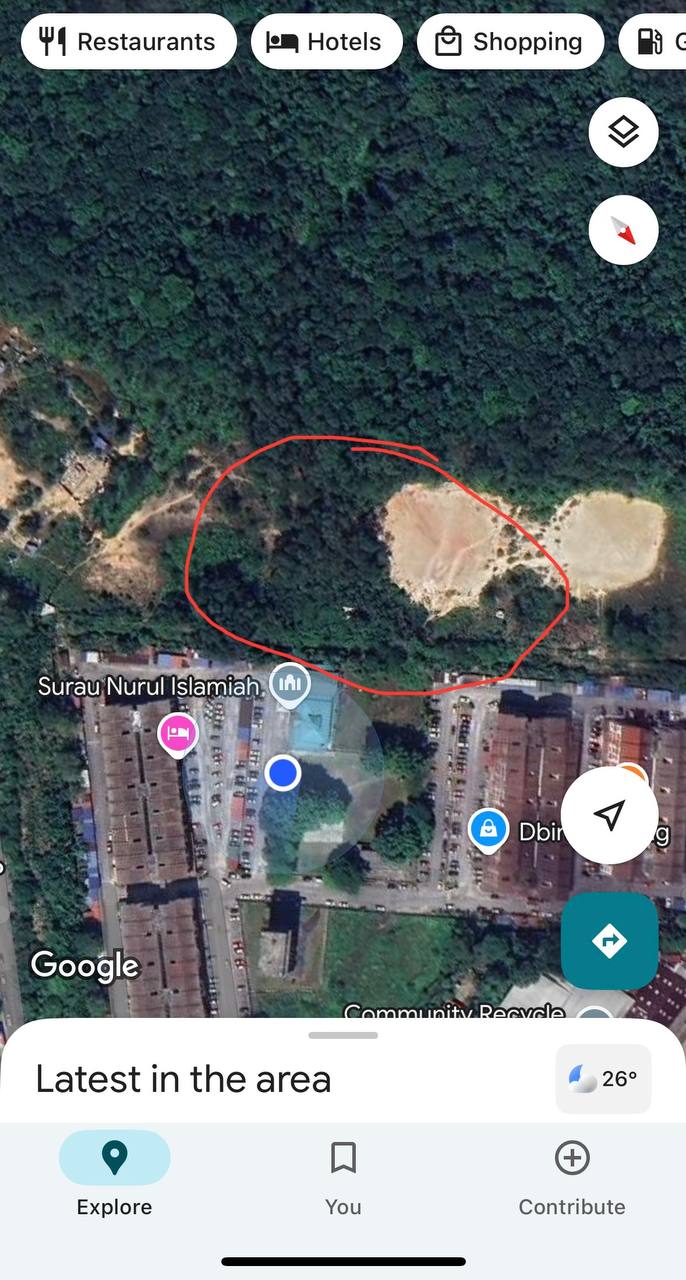Show Shopping places on map
The image size is (686, 1280).
click(510, 41)
